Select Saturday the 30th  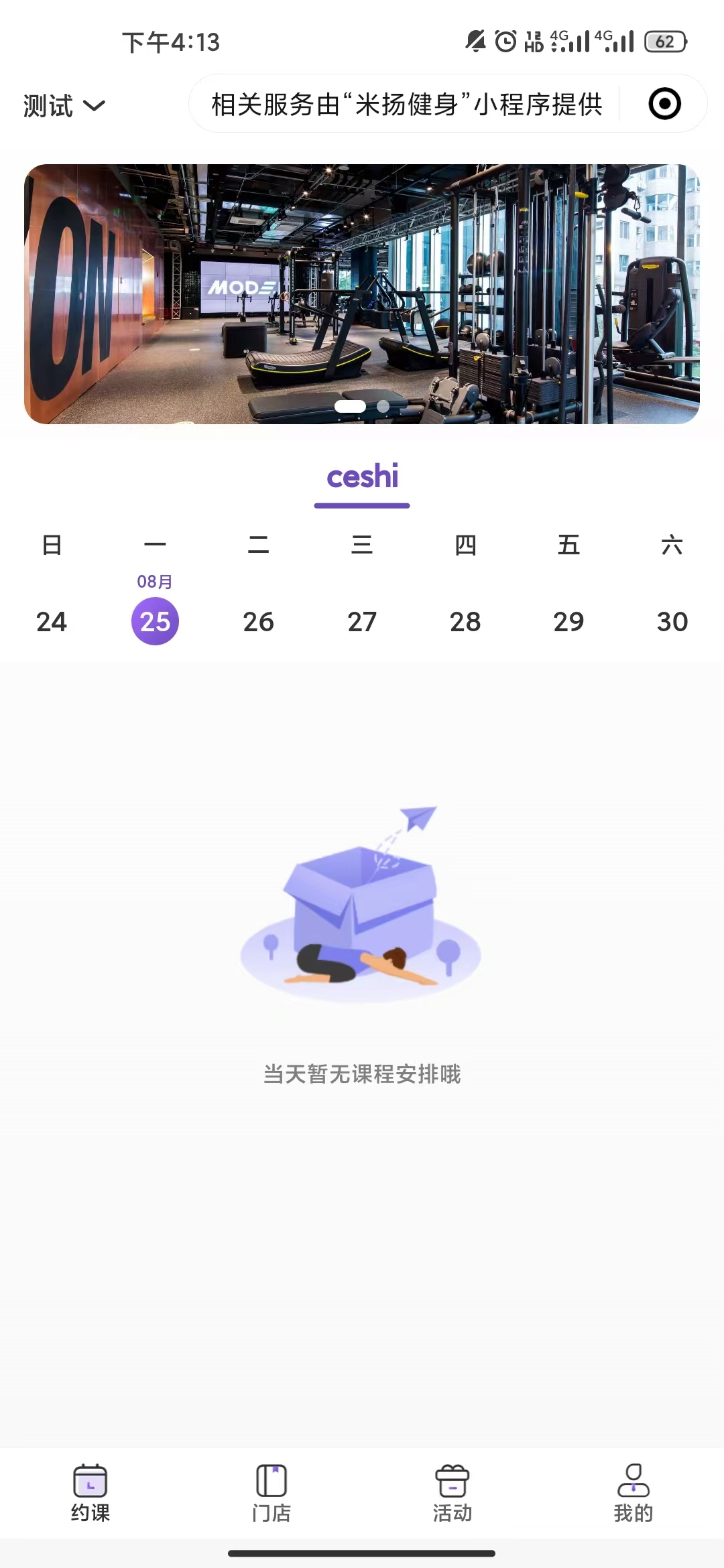(x=672, y=621)
